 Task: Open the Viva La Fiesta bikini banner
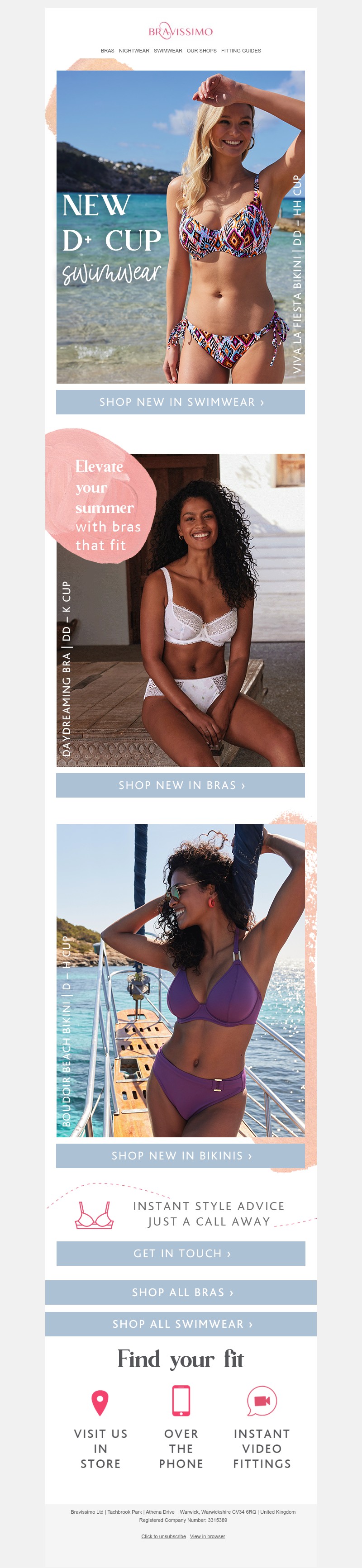(181, 227)
